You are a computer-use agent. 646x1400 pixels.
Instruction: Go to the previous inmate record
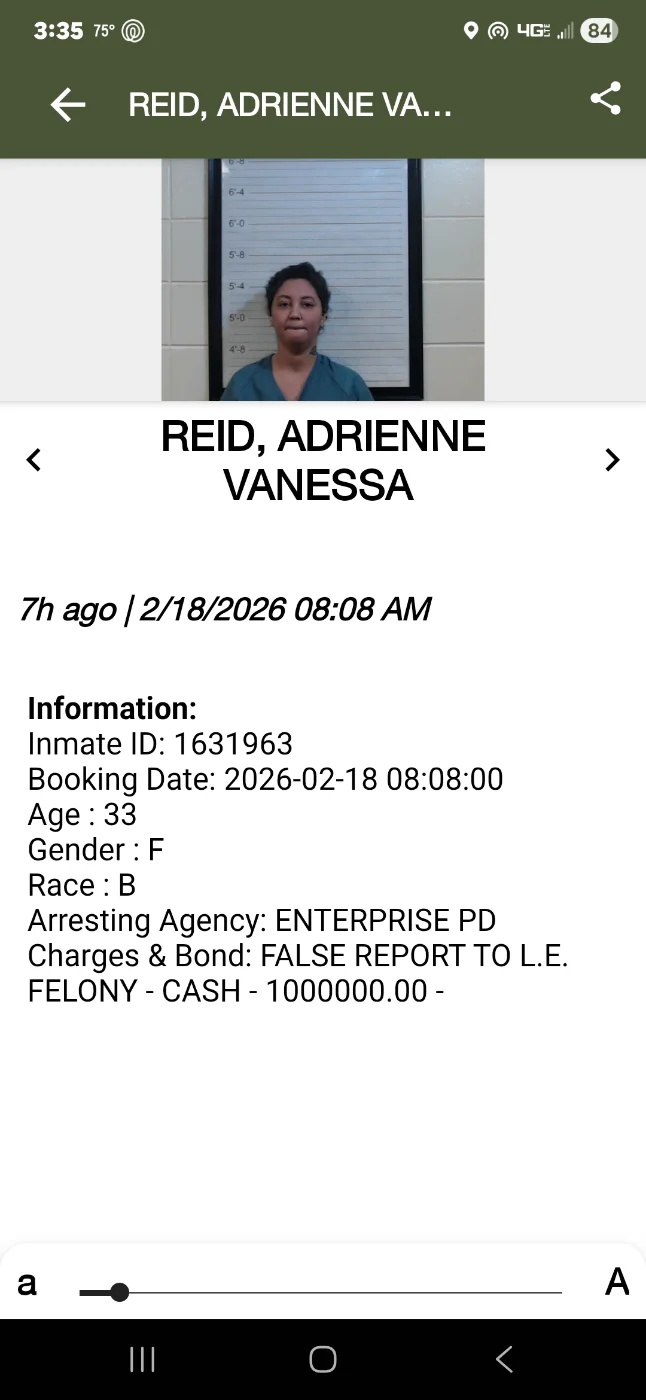[x=34, y=460]
